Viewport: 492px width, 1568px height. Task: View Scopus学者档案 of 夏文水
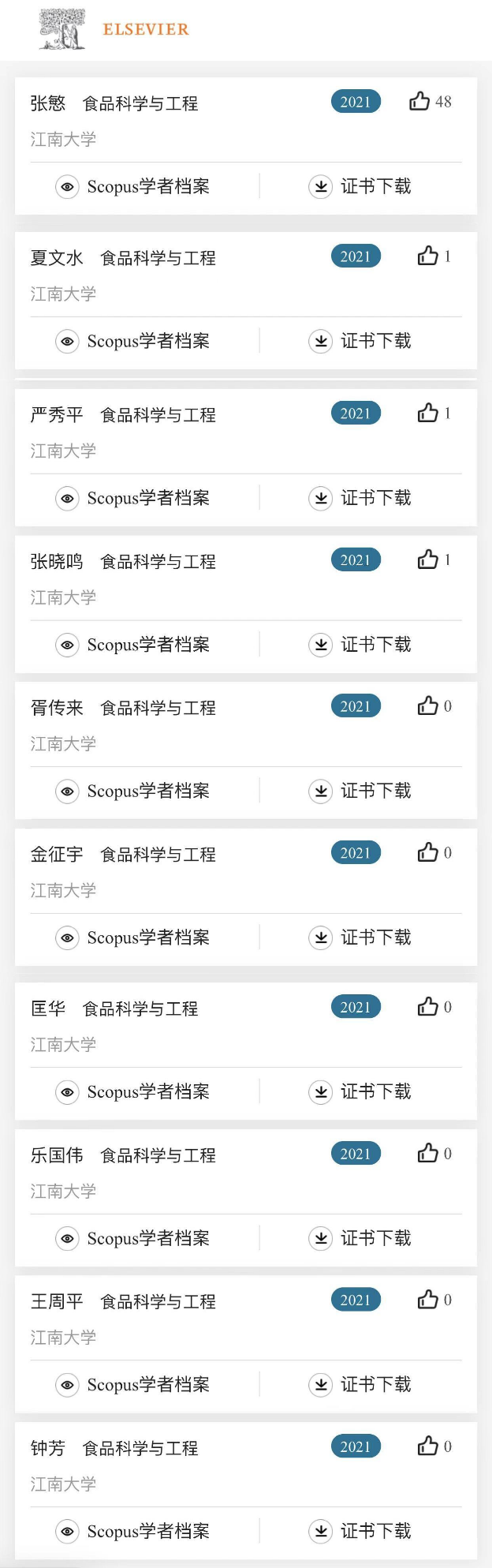[x=132, y=342]
